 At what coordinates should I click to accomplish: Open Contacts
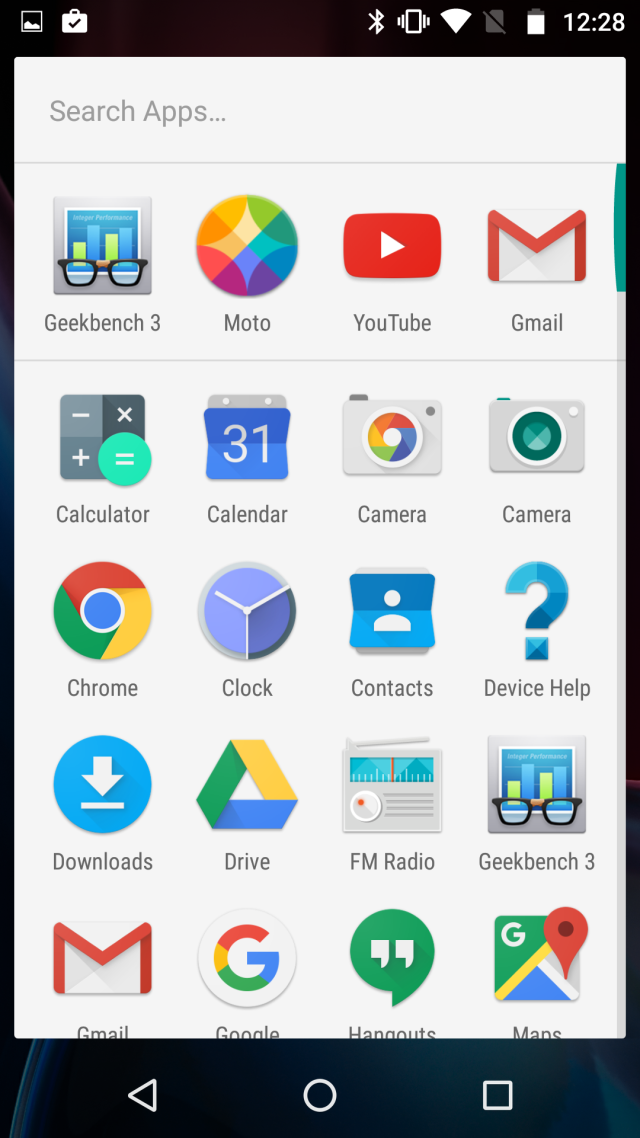tap(392, 612)
